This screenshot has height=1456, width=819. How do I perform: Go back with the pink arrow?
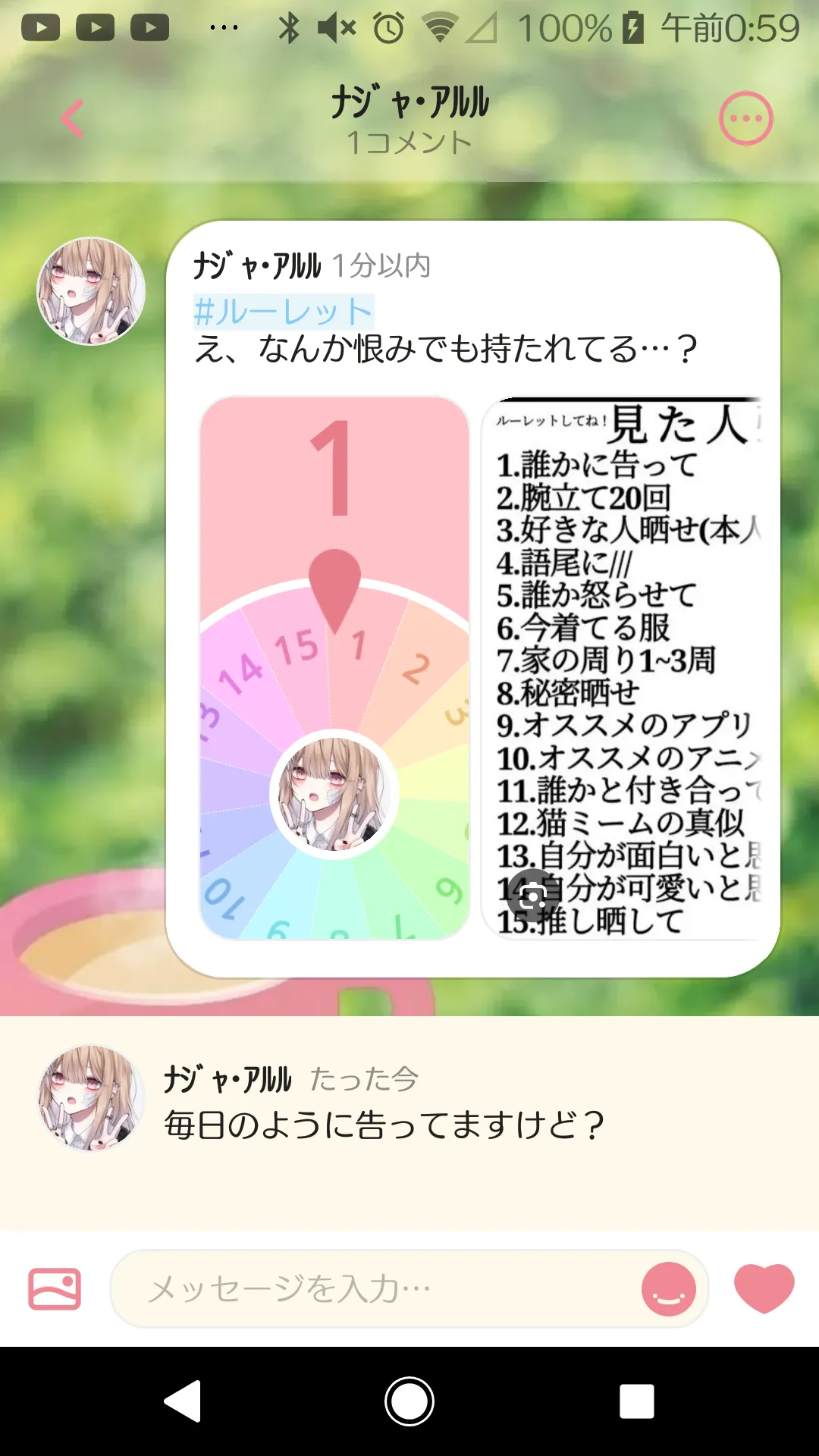pos(72,118)
